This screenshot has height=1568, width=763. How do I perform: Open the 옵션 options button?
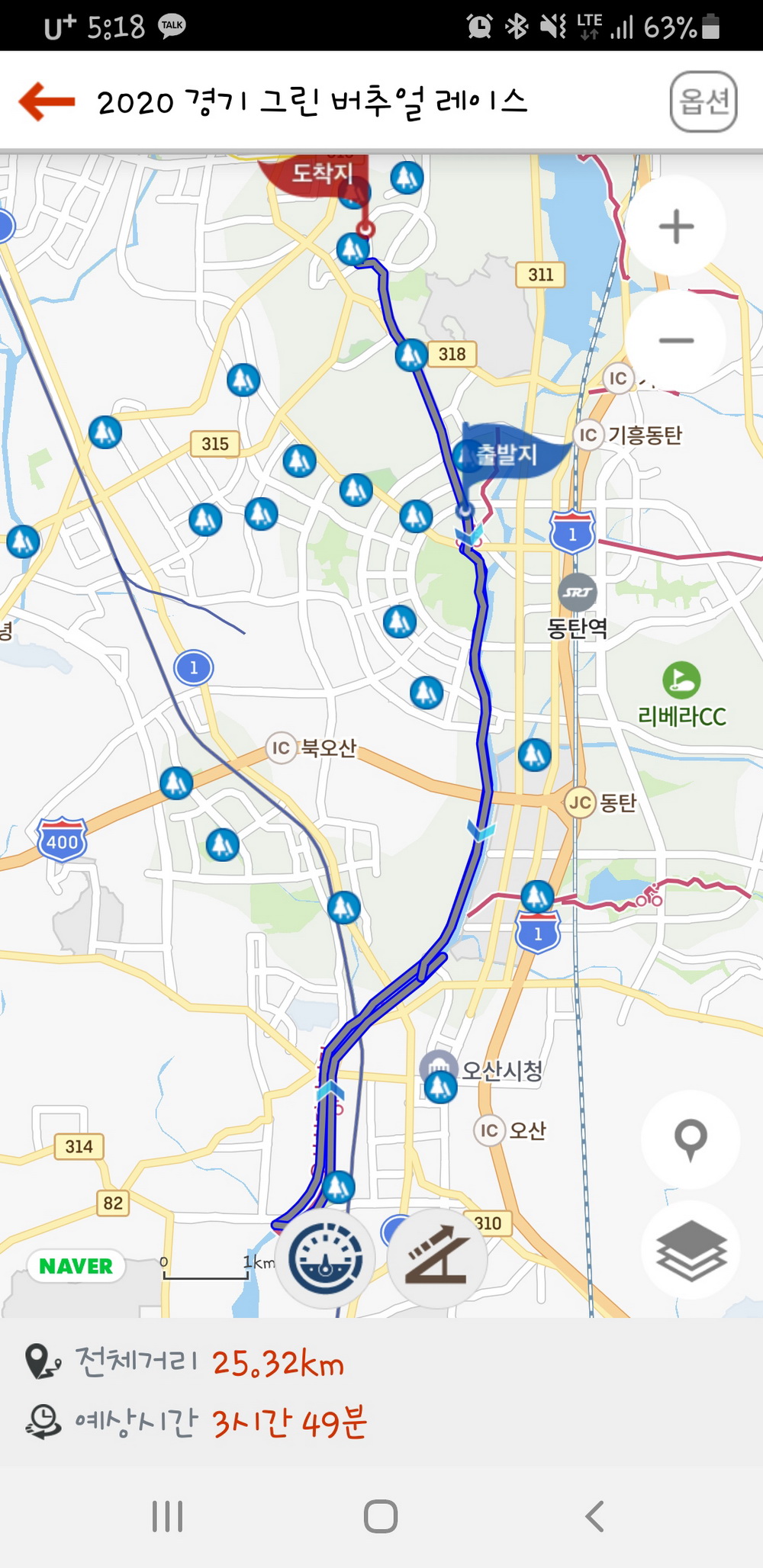click(703, 101)
